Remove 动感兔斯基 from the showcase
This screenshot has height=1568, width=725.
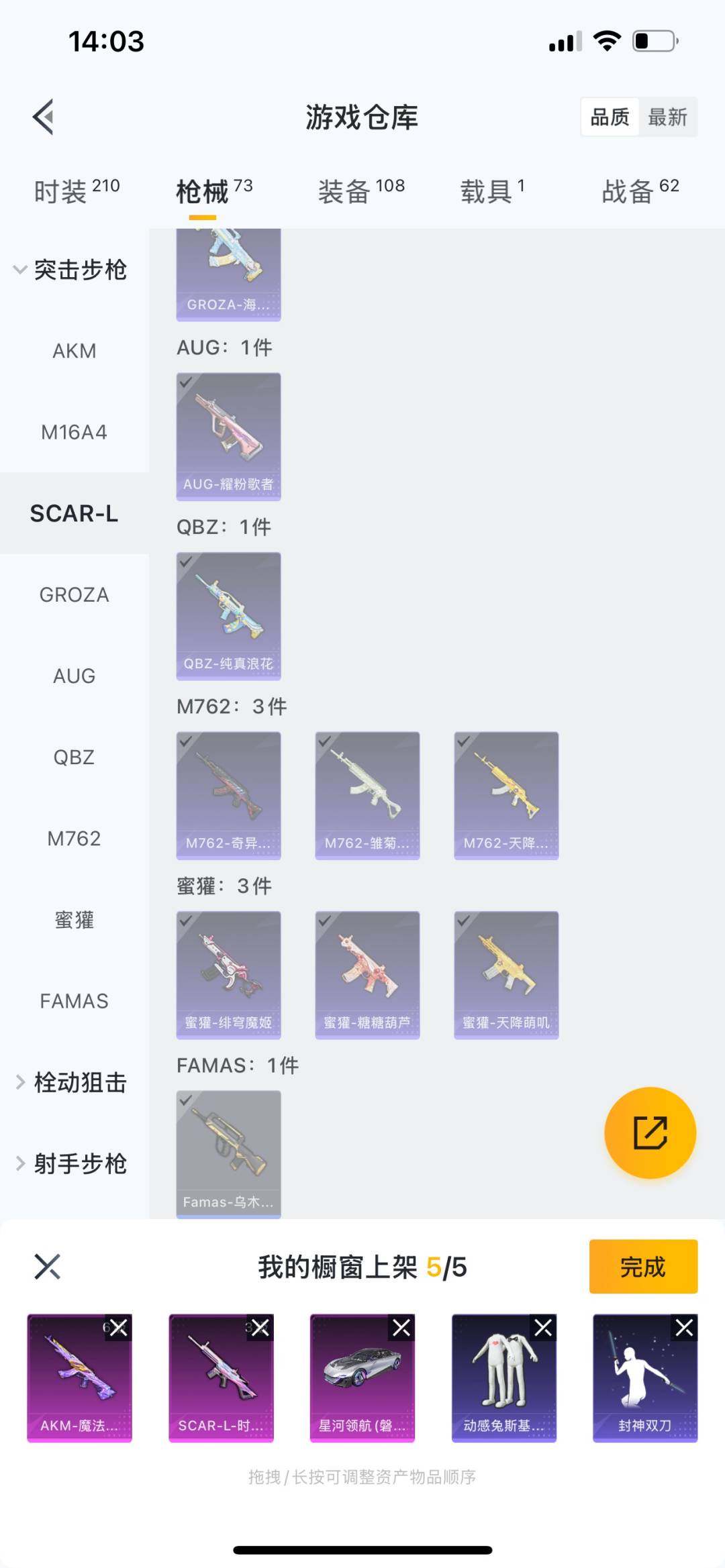coord(543,1327)
